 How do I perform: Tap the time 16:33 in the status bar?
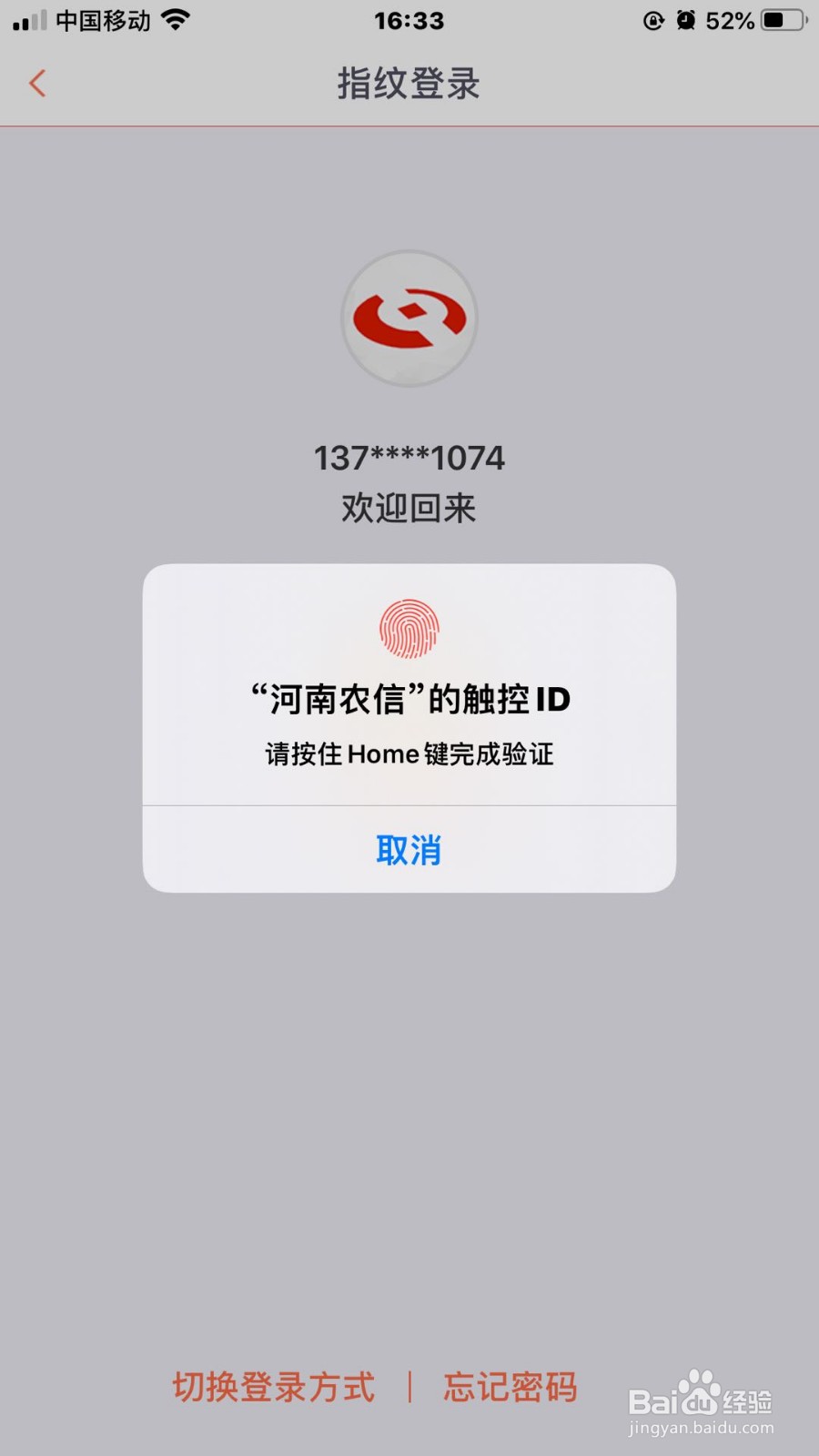(x=409, y=20)
